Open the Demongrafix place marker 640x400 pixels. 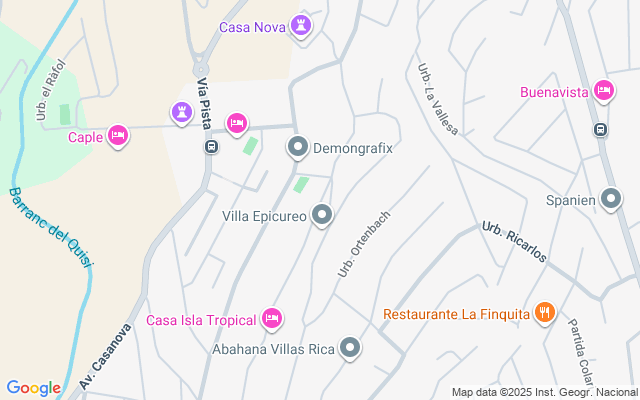pos(298,147)
